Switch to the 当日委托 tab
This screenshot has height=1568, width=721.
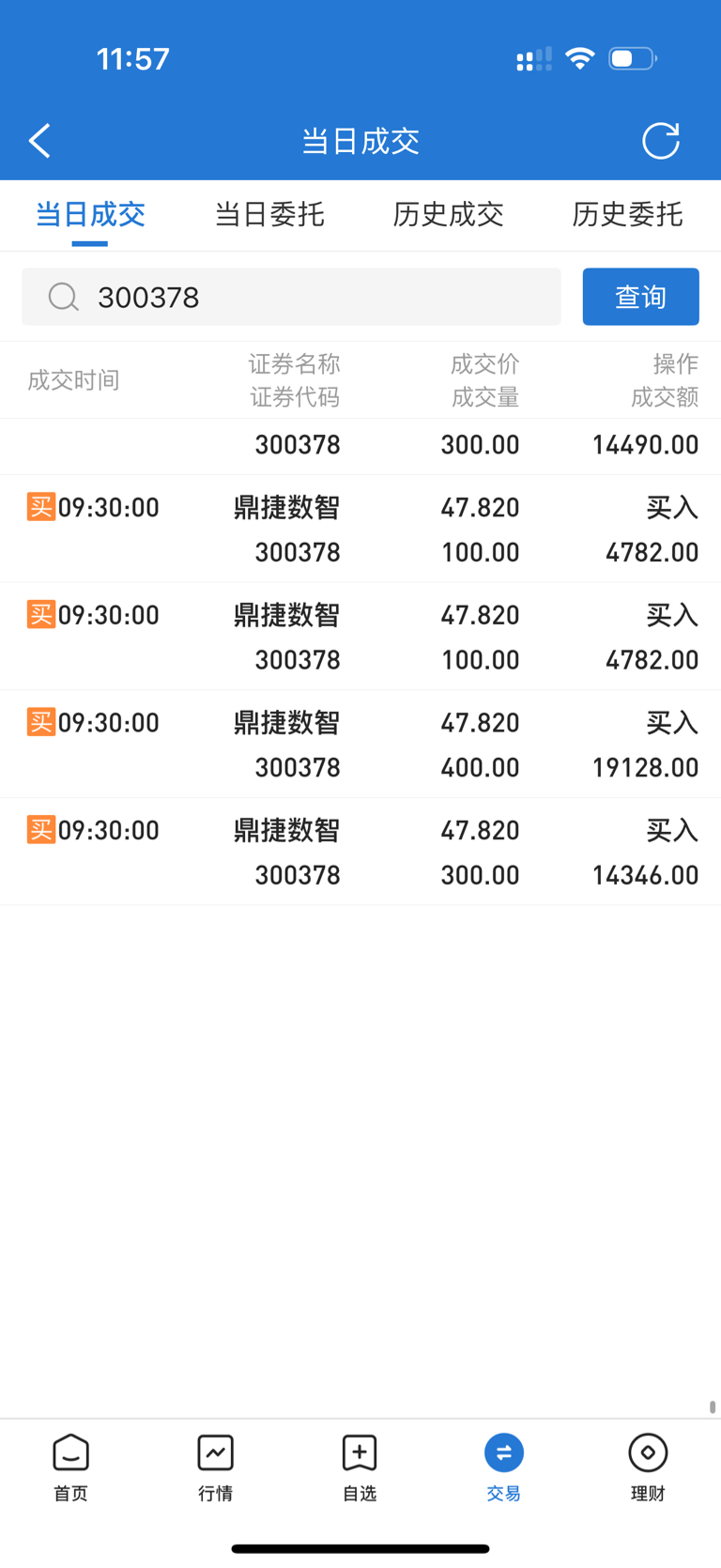[x=269, y=214]
